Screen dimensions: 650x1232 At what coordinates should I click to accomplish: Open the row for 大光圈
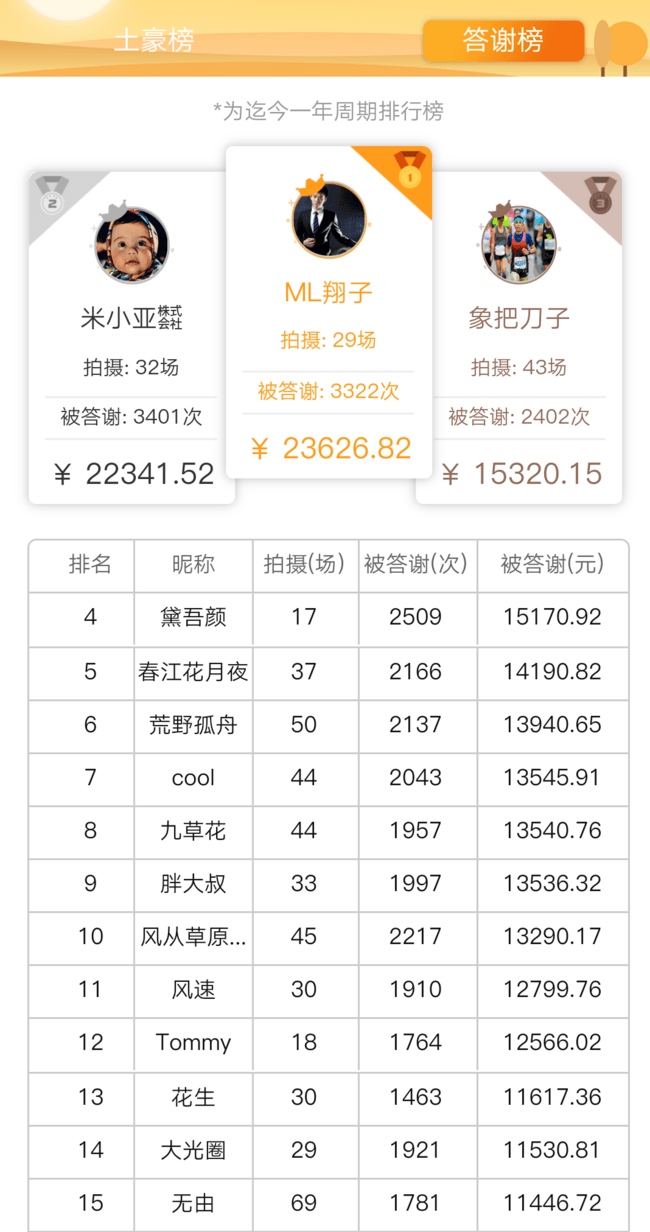(x=328, y=1150)
